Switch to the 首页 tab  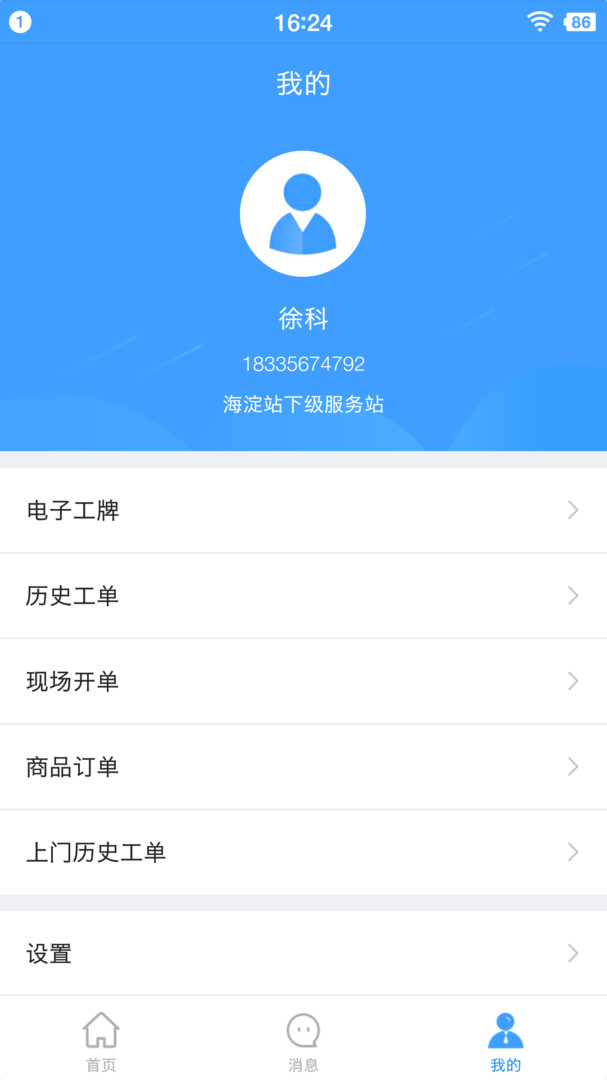101,1041
